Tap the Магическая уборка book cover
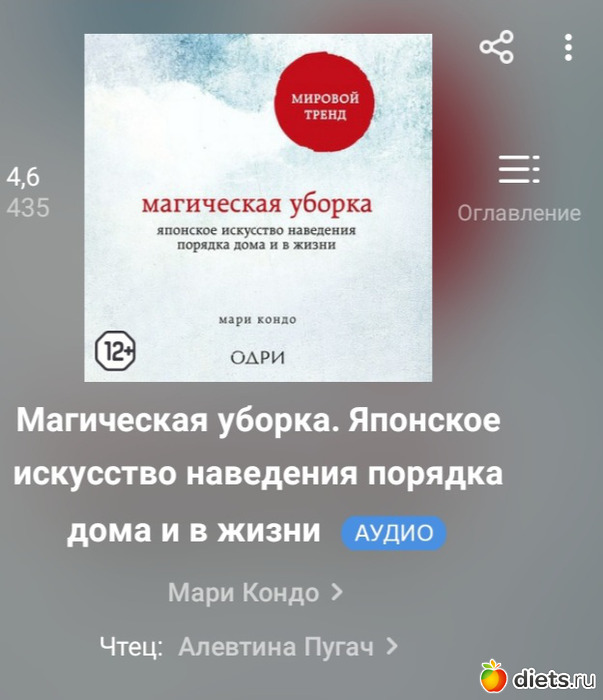This screenshot has height=700, width=603. click(x=258, y=207)
